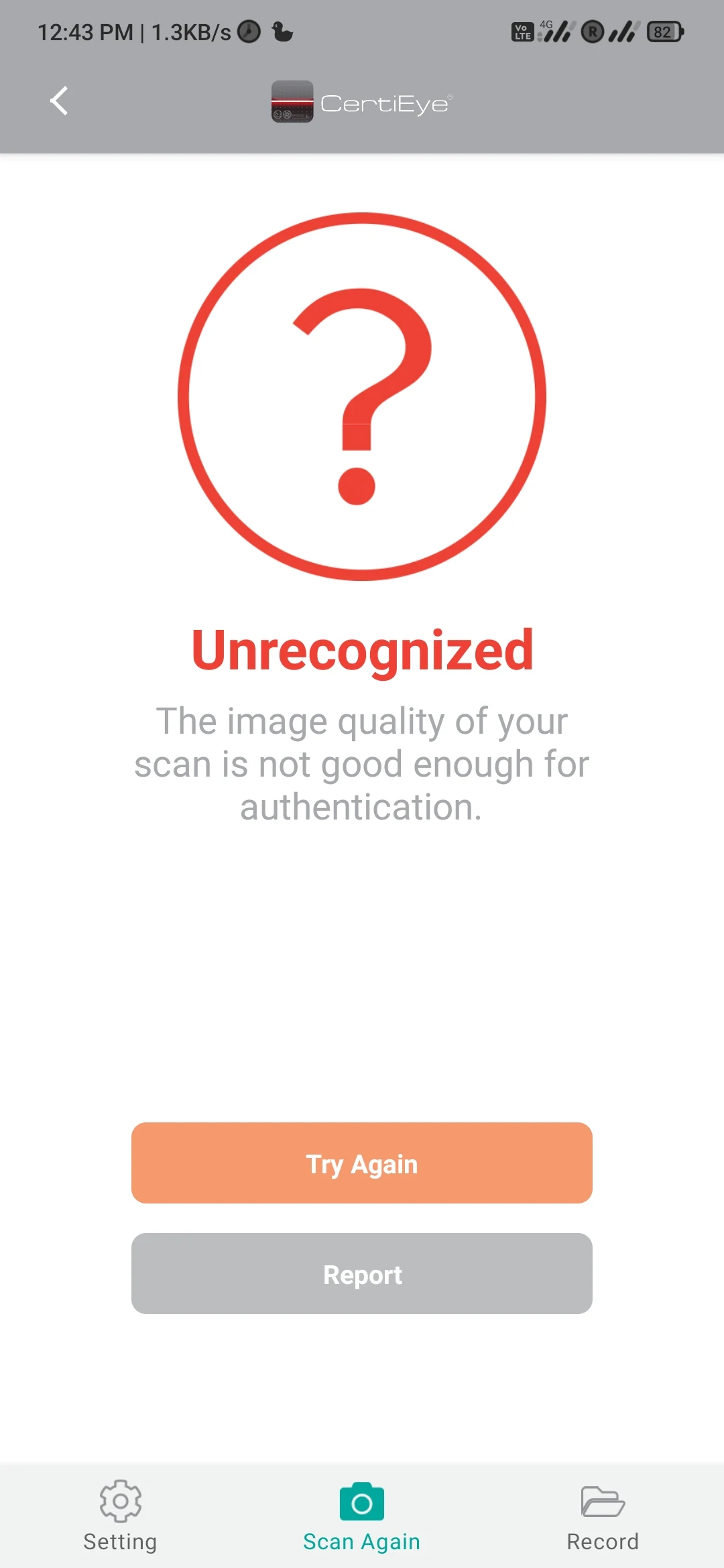Go back using the top-left arrow
This screenshot has width=724, height=1568.
(x=59, y=101)
